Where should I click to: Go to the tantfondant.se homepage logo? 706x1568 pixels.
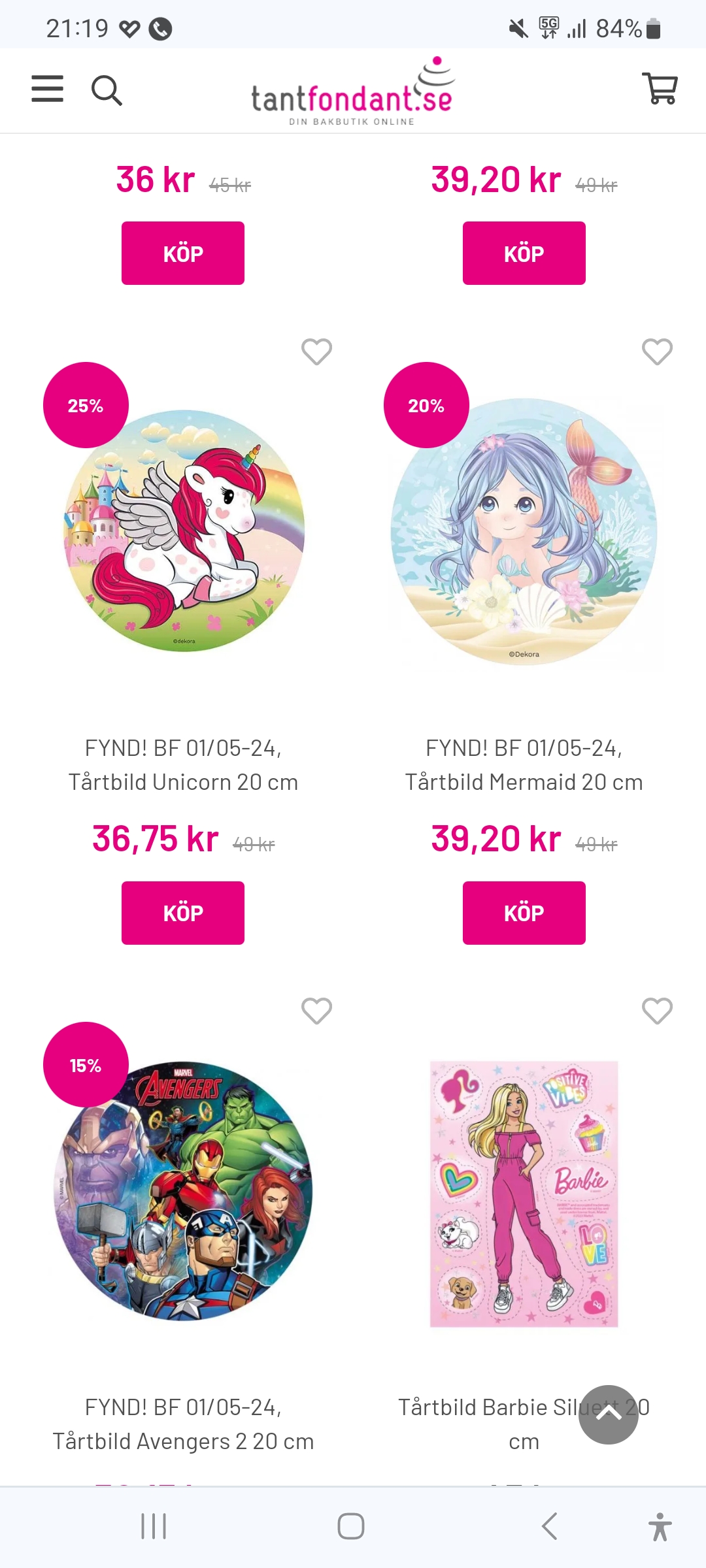pyautogui.click(x=353, y=93)
